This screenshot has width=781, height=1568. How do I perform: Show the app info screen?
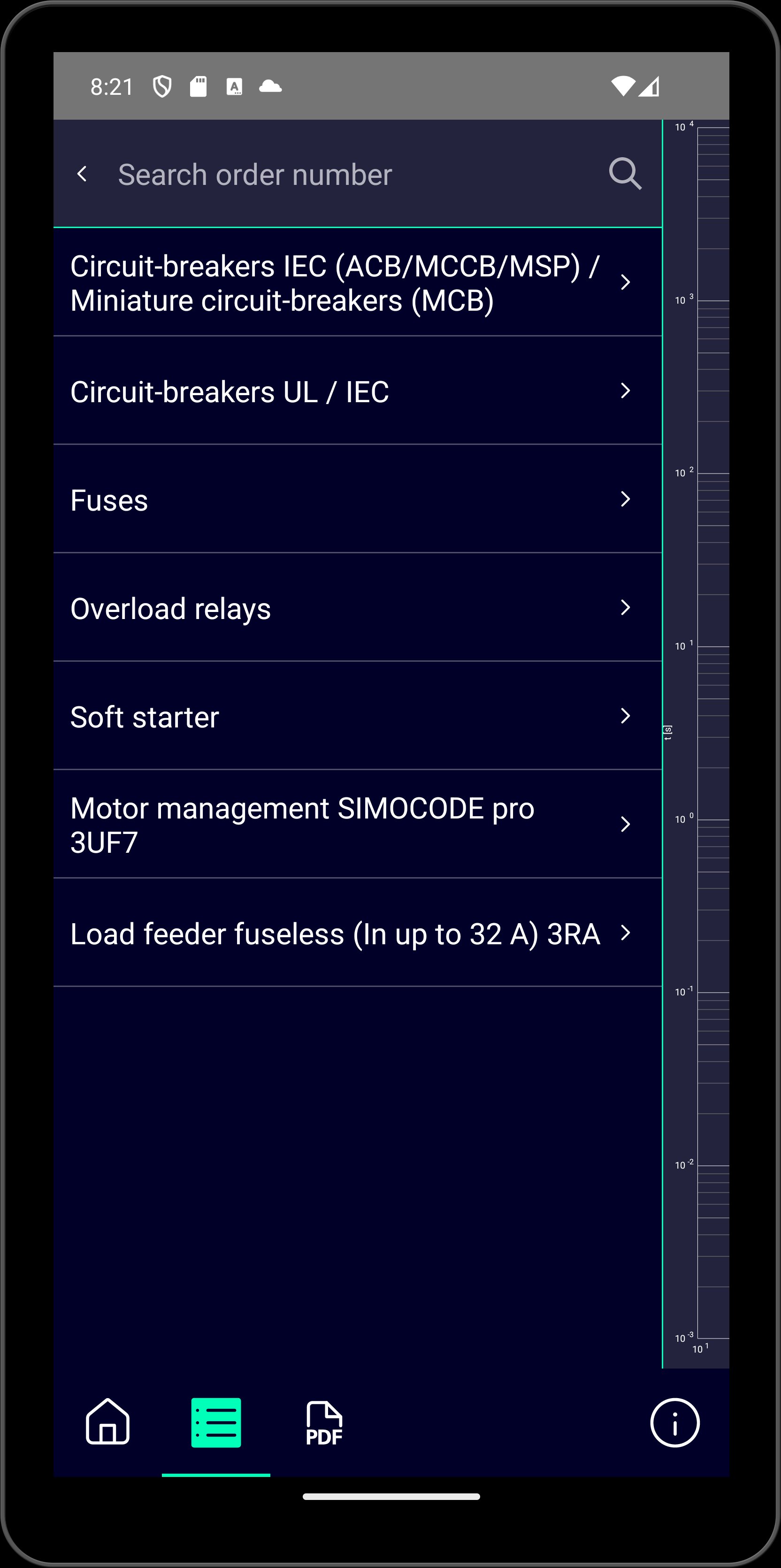tap(674, 1423)
